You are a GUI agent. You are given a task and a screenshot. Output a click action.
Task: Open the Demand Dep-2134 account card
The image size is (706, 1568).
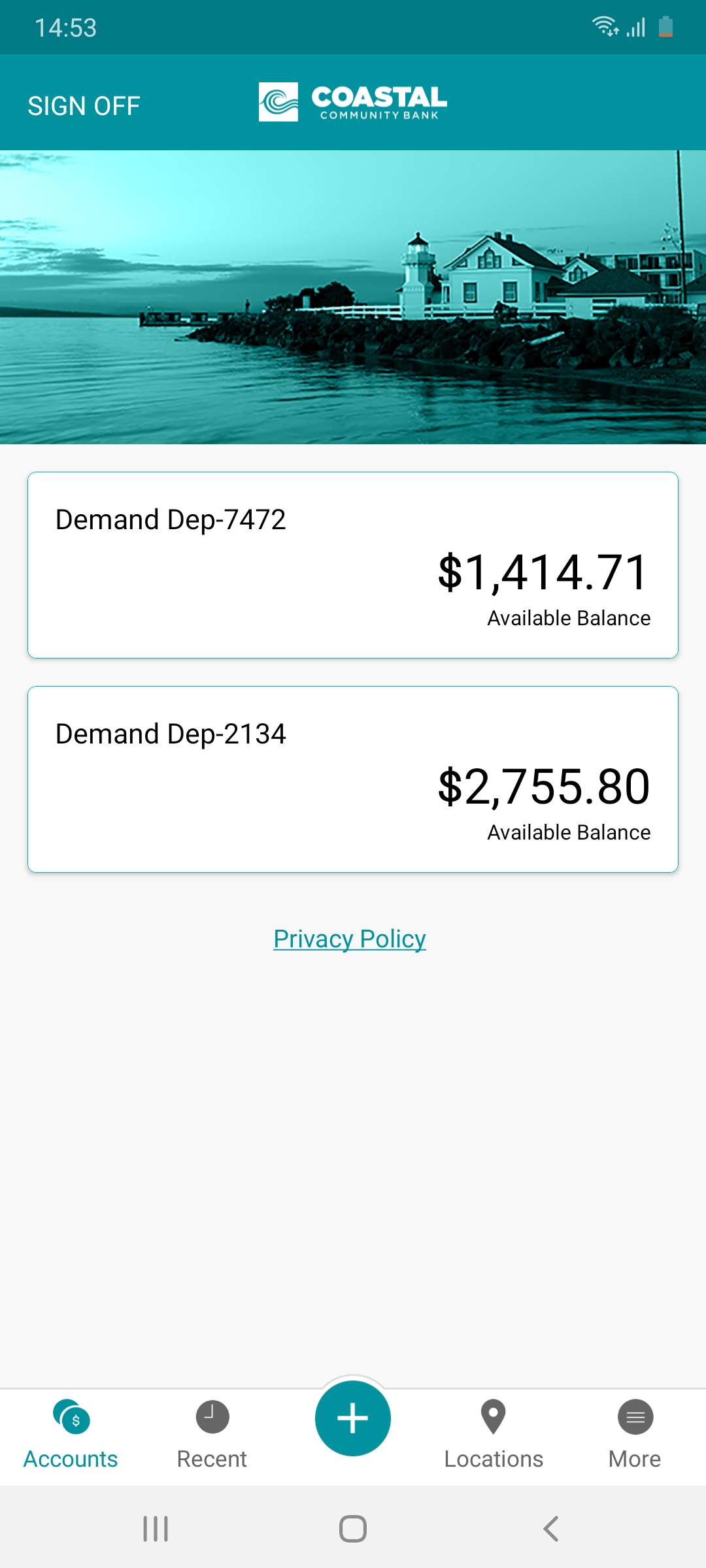tap(353, 779)
